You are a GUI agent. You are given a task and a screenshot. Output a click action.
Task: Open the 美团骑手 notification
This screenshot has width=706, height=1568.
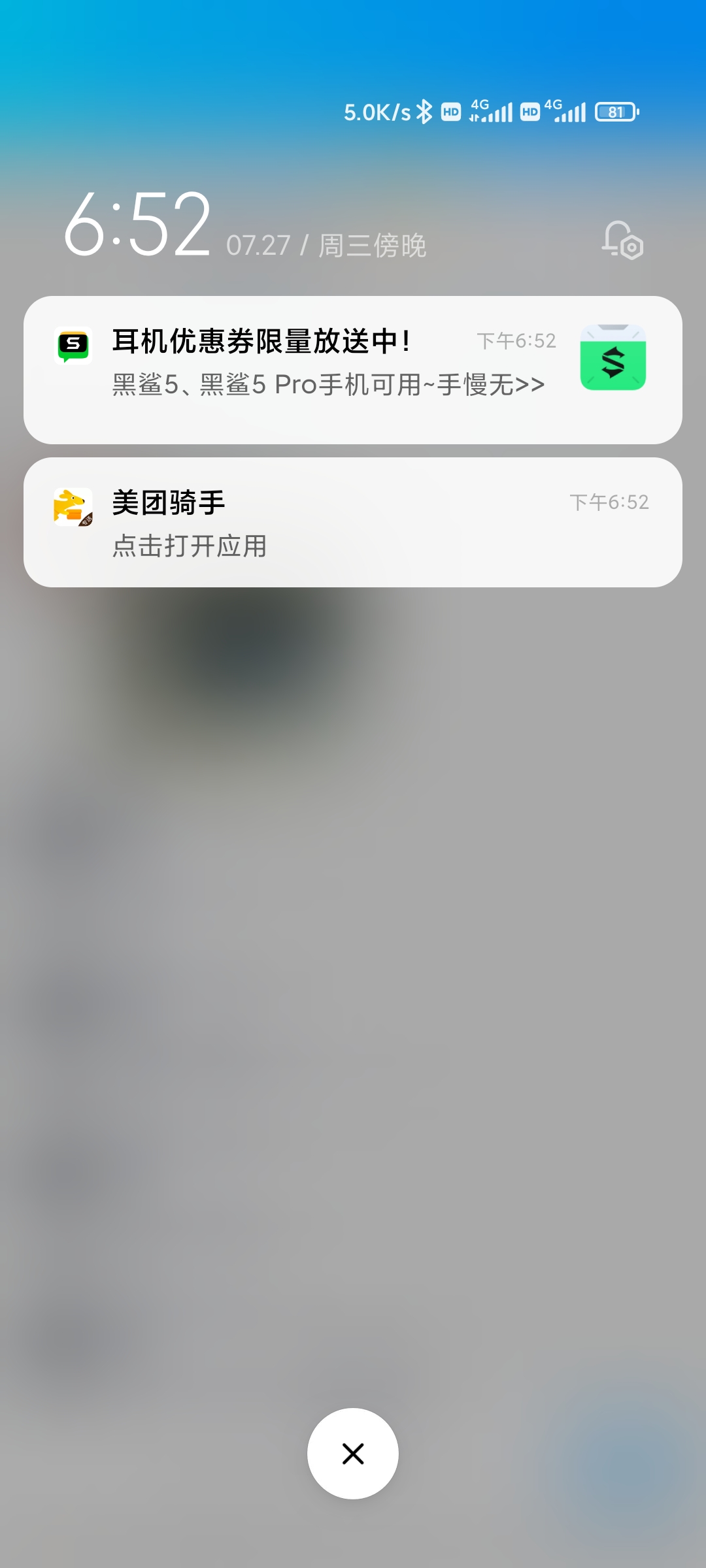tap(353, 523)
